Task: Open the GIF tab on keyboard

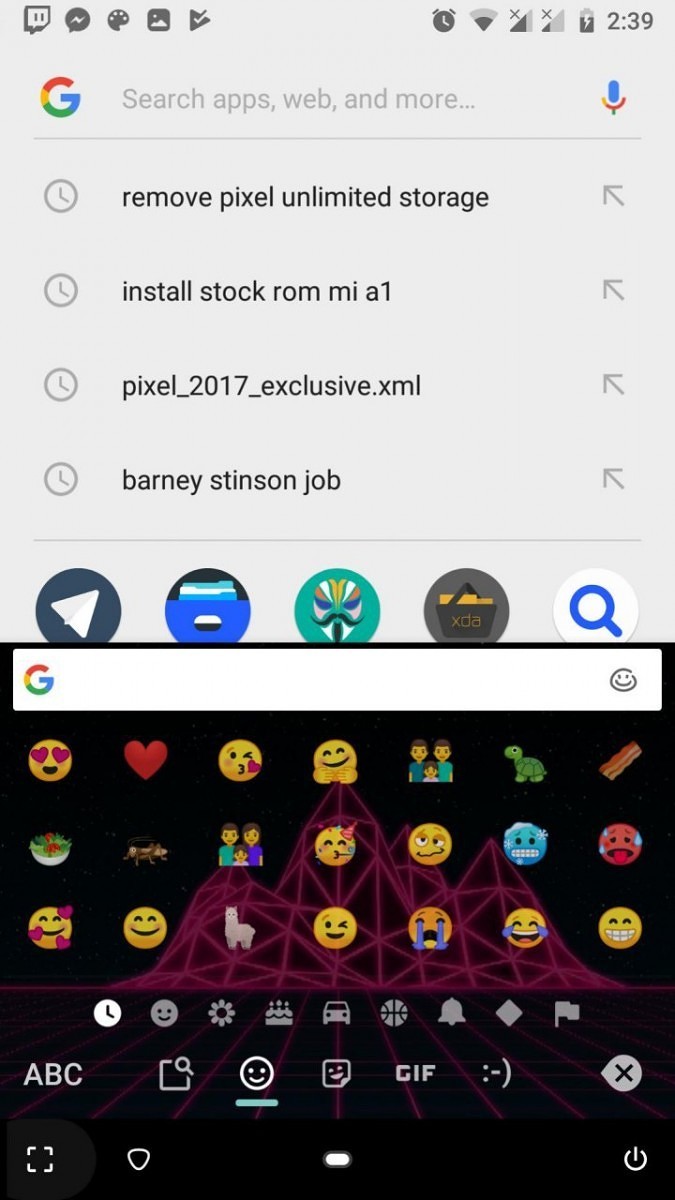Action: 415,1074
